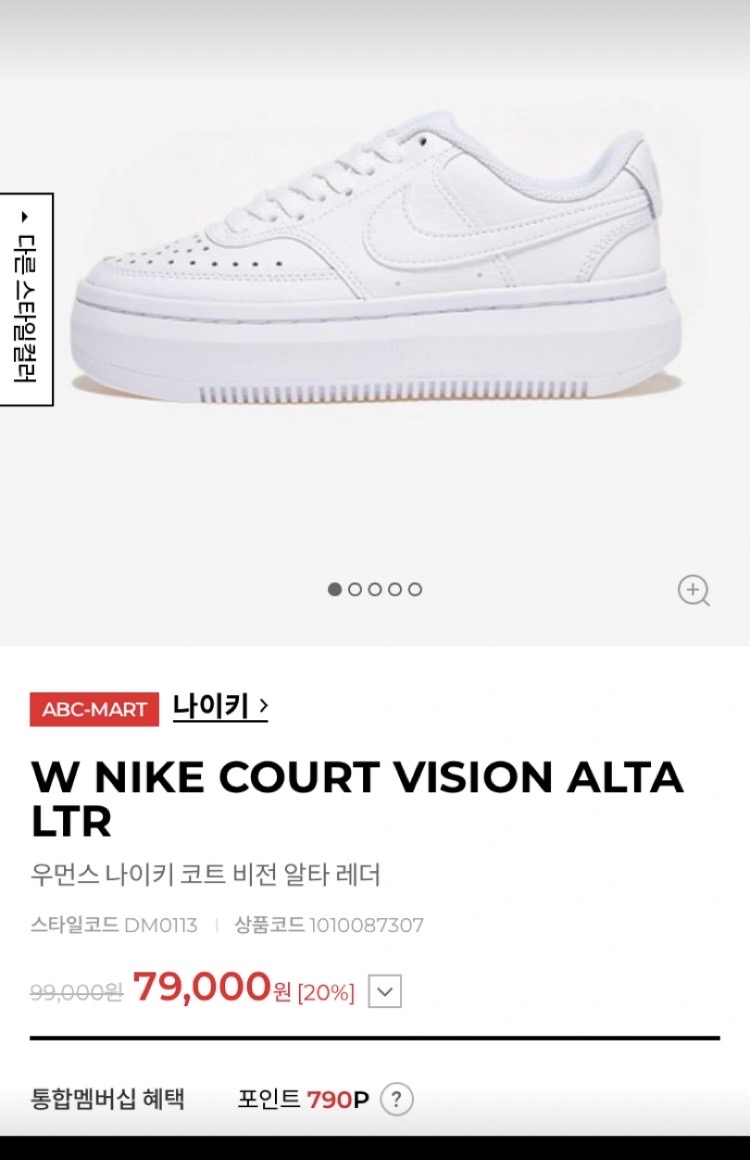
Task: Select the third image carousel dot
Action: pos(376,590)
